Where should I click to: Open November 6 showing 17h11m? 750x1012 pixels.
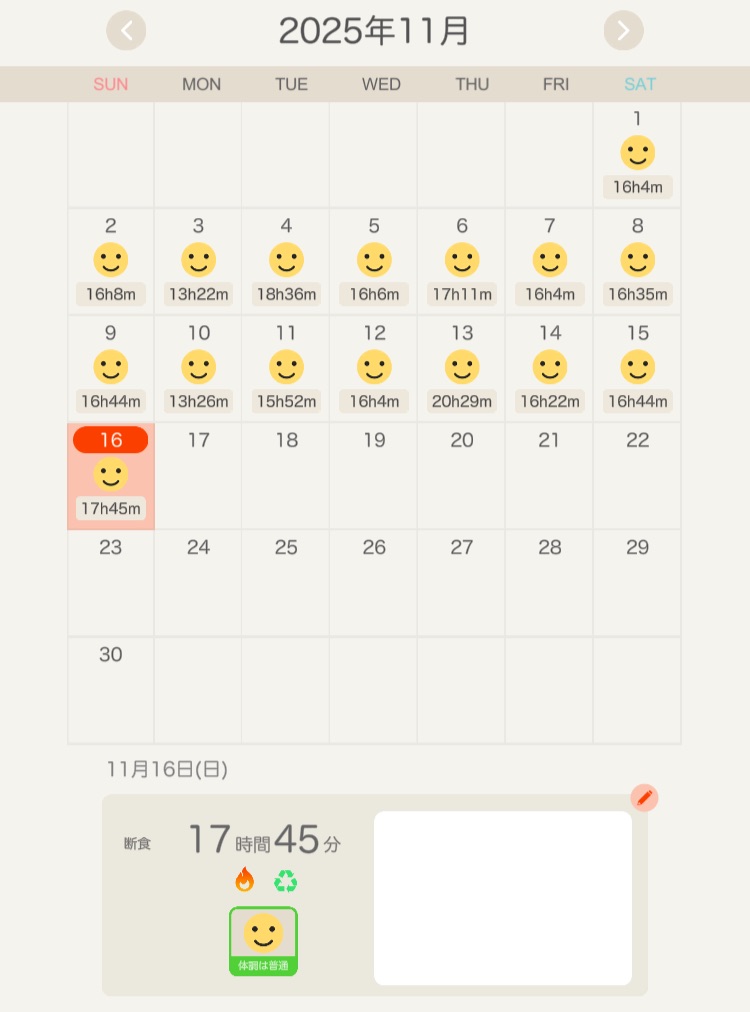pyautogui.click(x=461, y=262)
